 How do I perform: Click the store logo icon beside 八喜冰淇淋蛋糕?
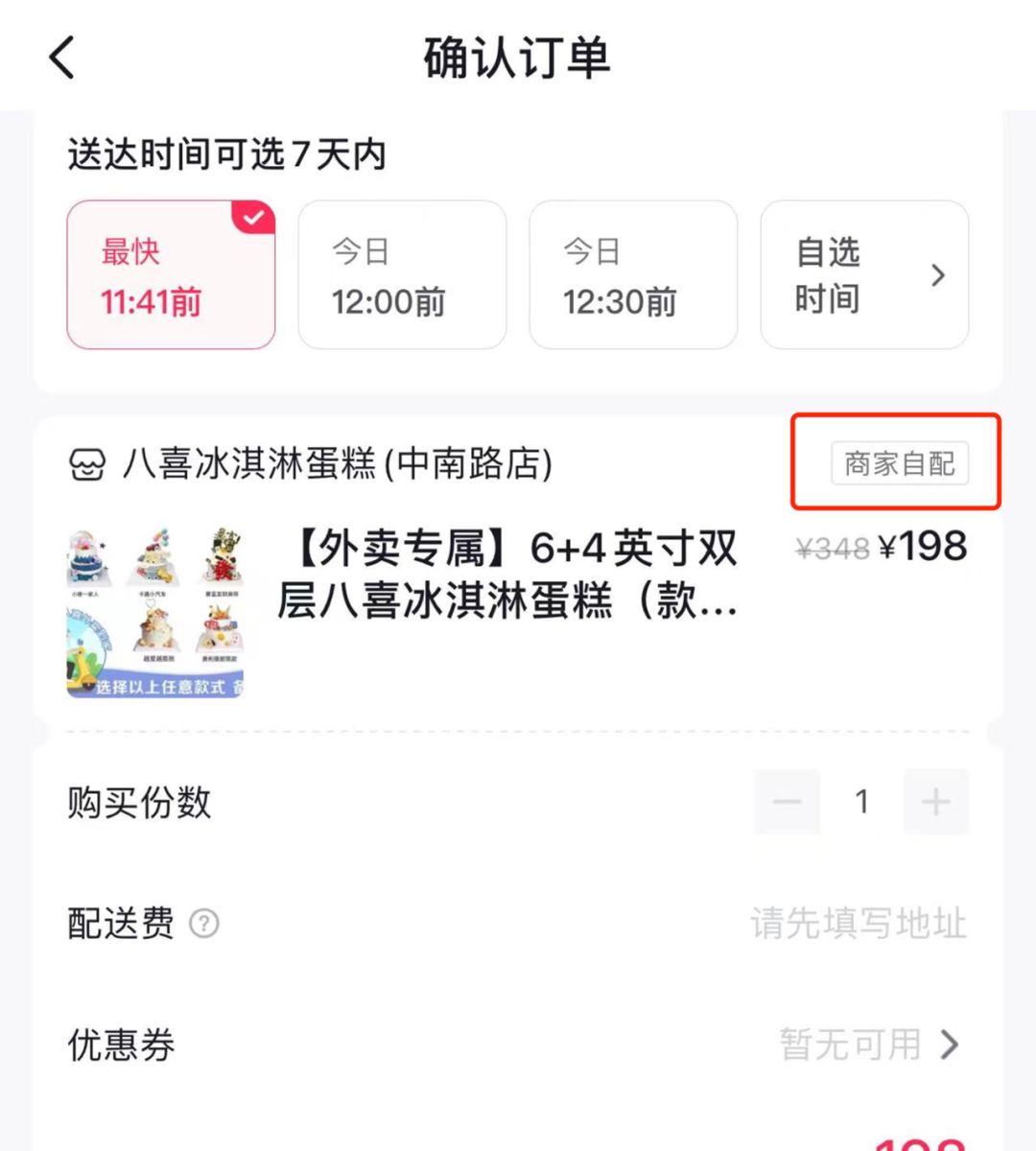(89, 465)
